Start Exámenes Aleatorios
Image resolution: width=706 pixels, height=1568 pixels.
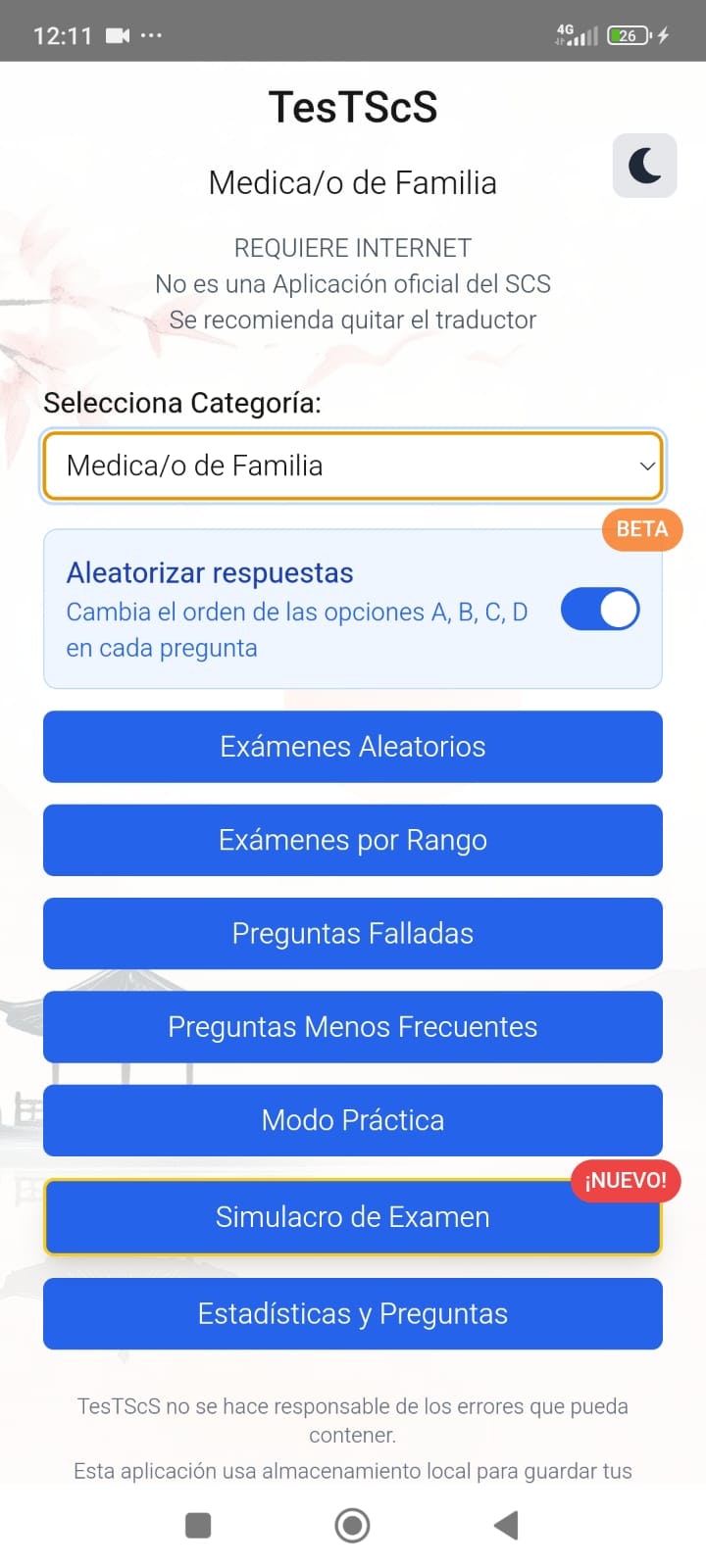[353, 747]
